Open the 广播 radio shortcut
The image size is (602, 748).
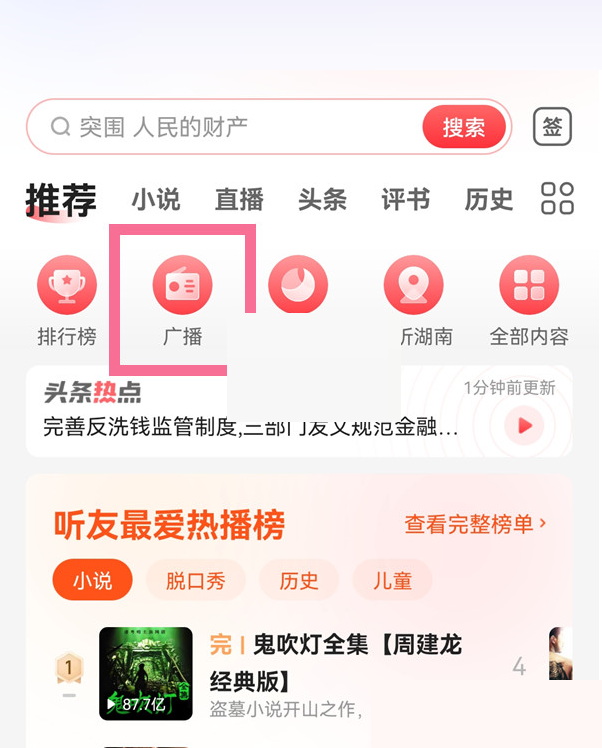tap(182, 300)
